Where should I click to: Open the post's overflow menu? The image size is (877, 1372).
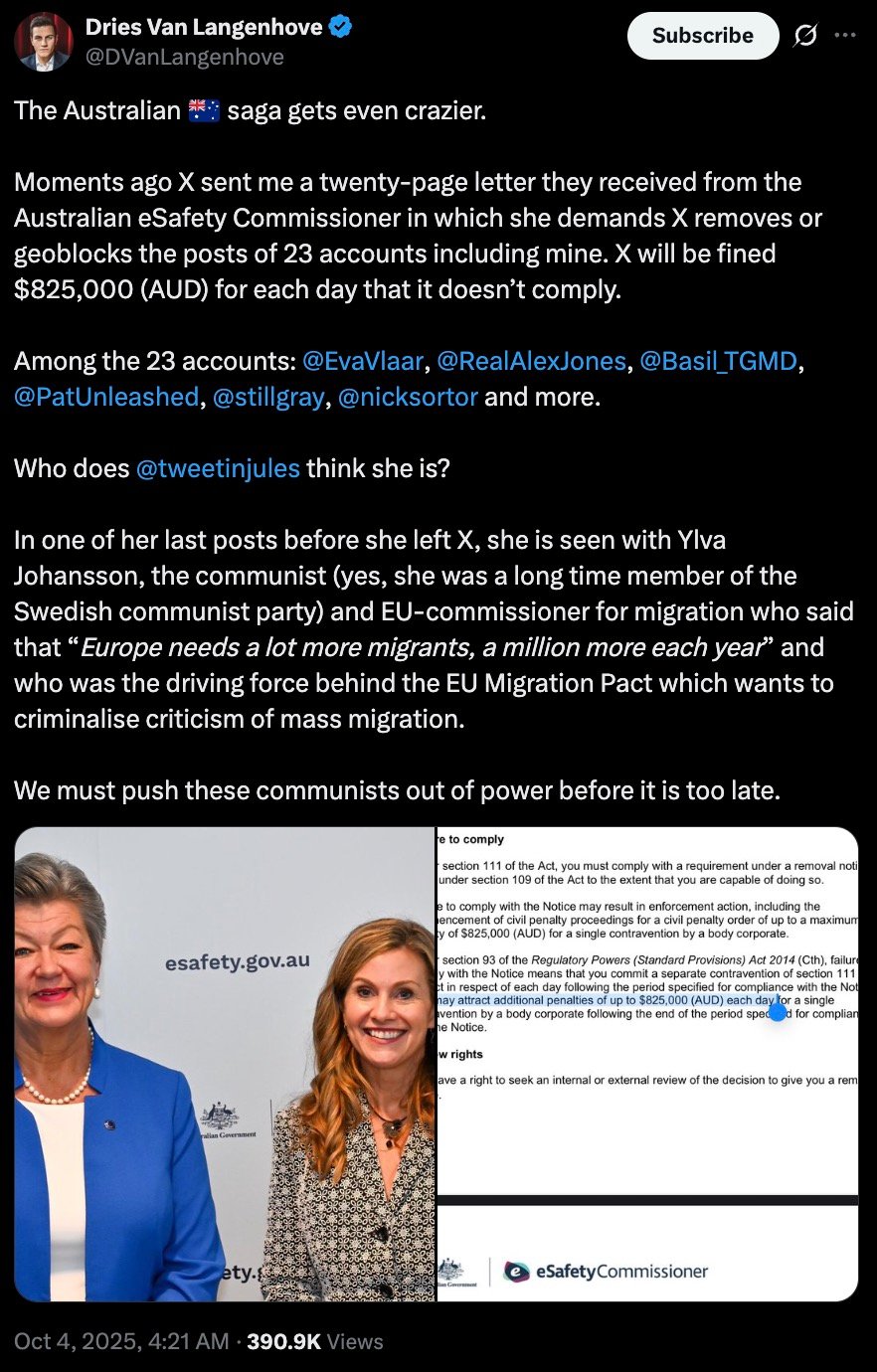[845, 36]
